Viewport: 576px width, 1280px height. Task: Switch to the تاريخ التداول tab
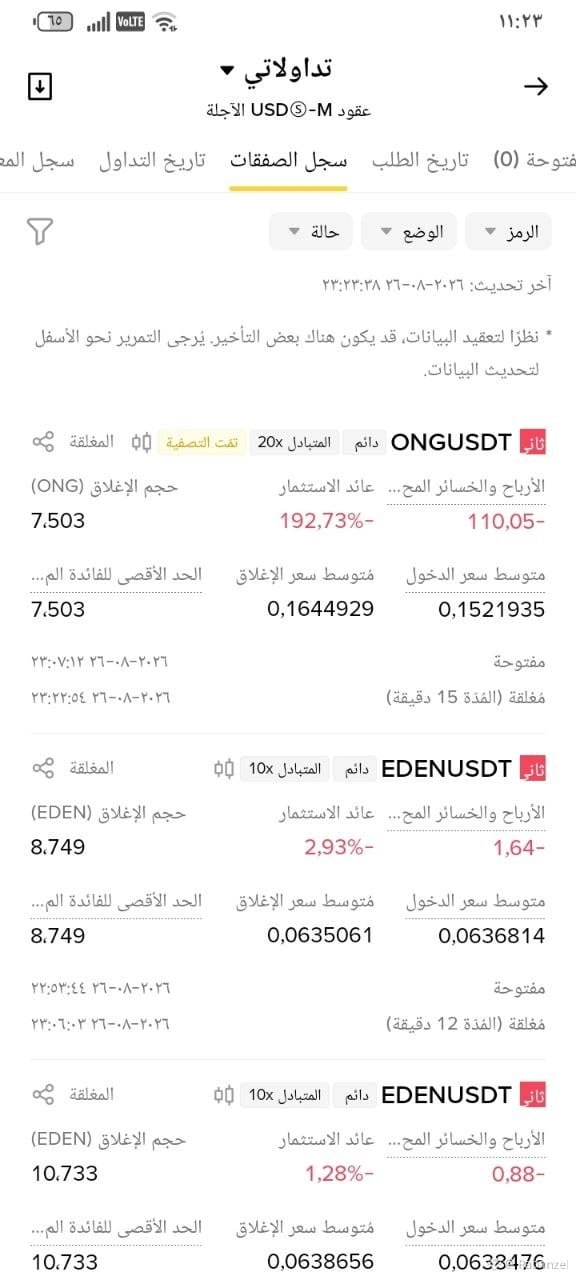152,160
